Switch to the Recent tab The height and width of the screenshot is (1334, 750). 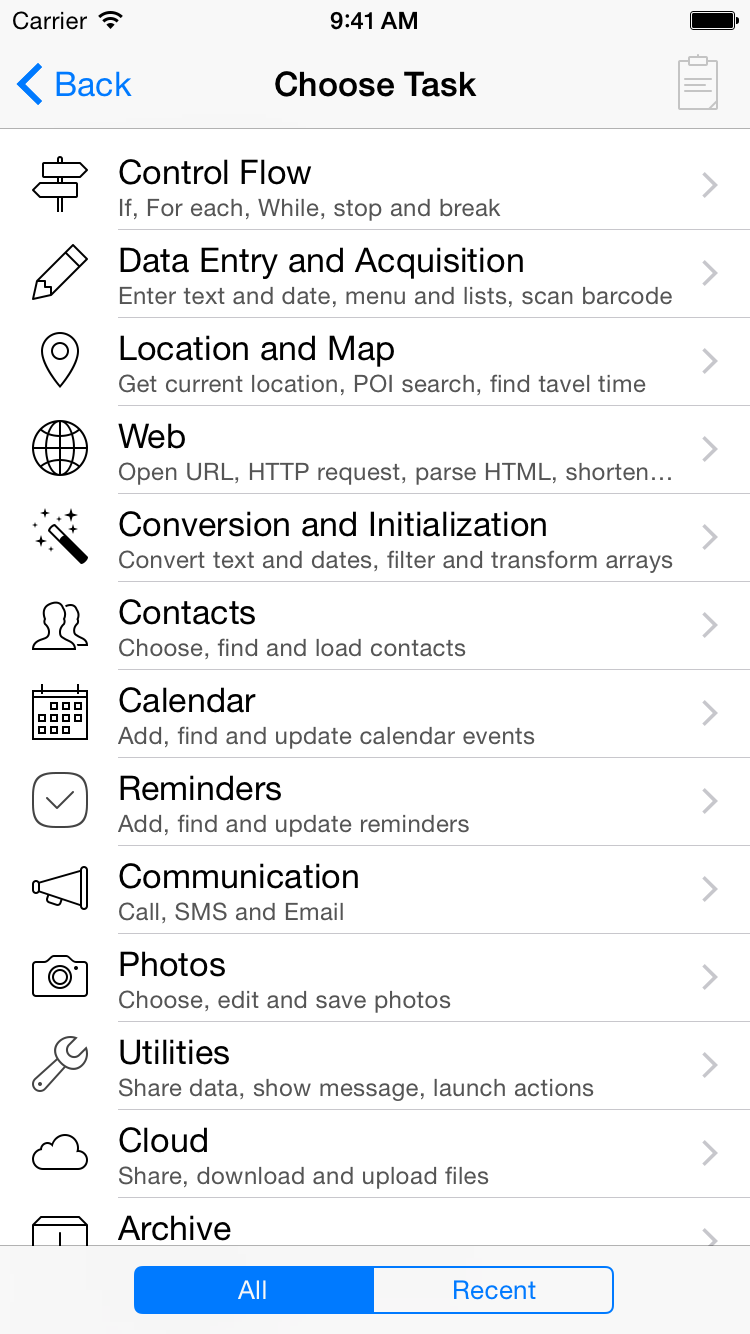[x=493, y=1290]
